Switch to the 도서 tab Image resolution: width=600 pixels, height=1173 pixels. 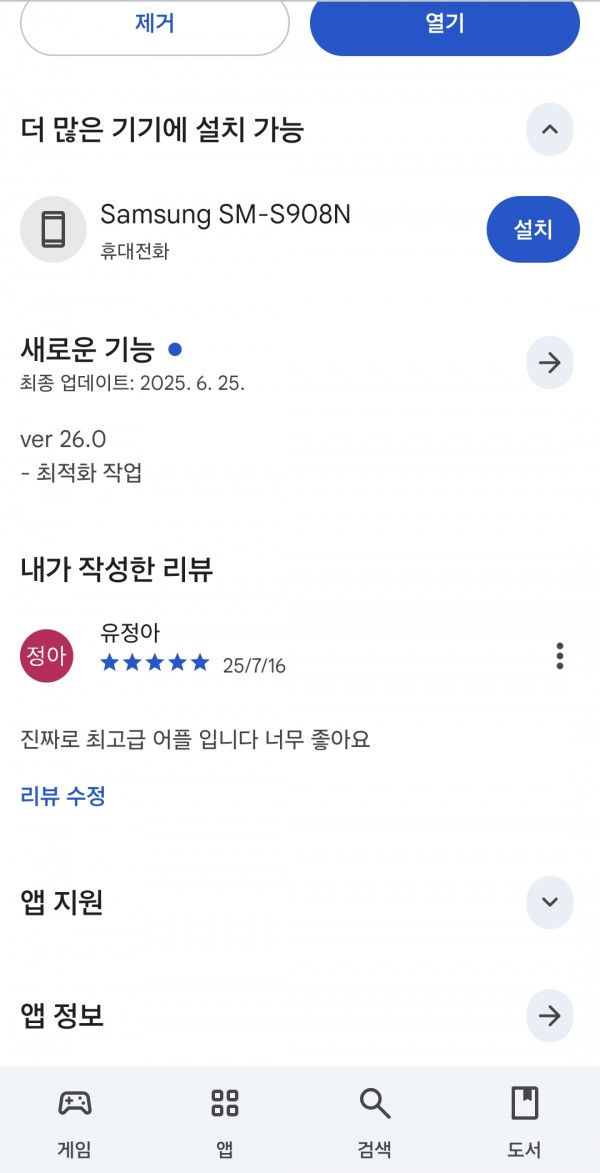(x=524, y=1120)
